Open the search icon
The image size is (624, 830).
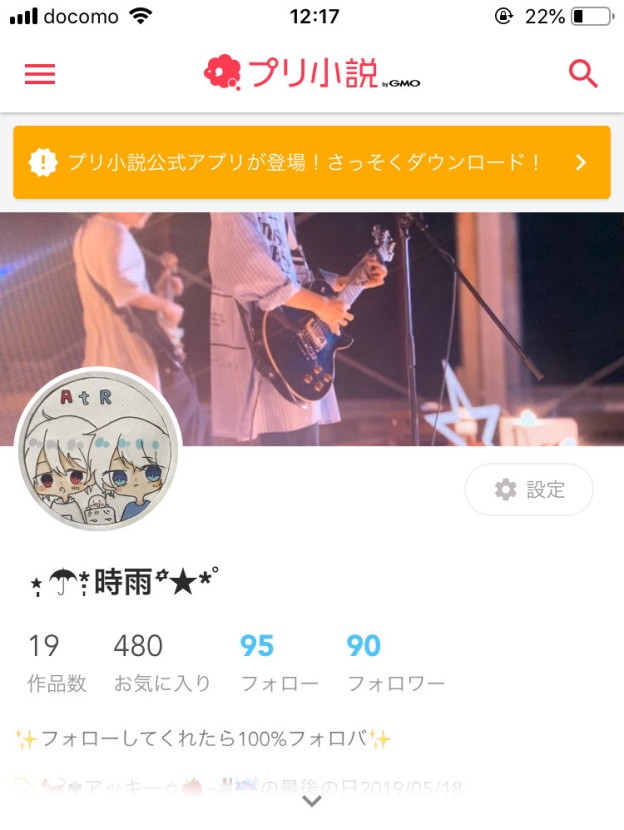583,74
